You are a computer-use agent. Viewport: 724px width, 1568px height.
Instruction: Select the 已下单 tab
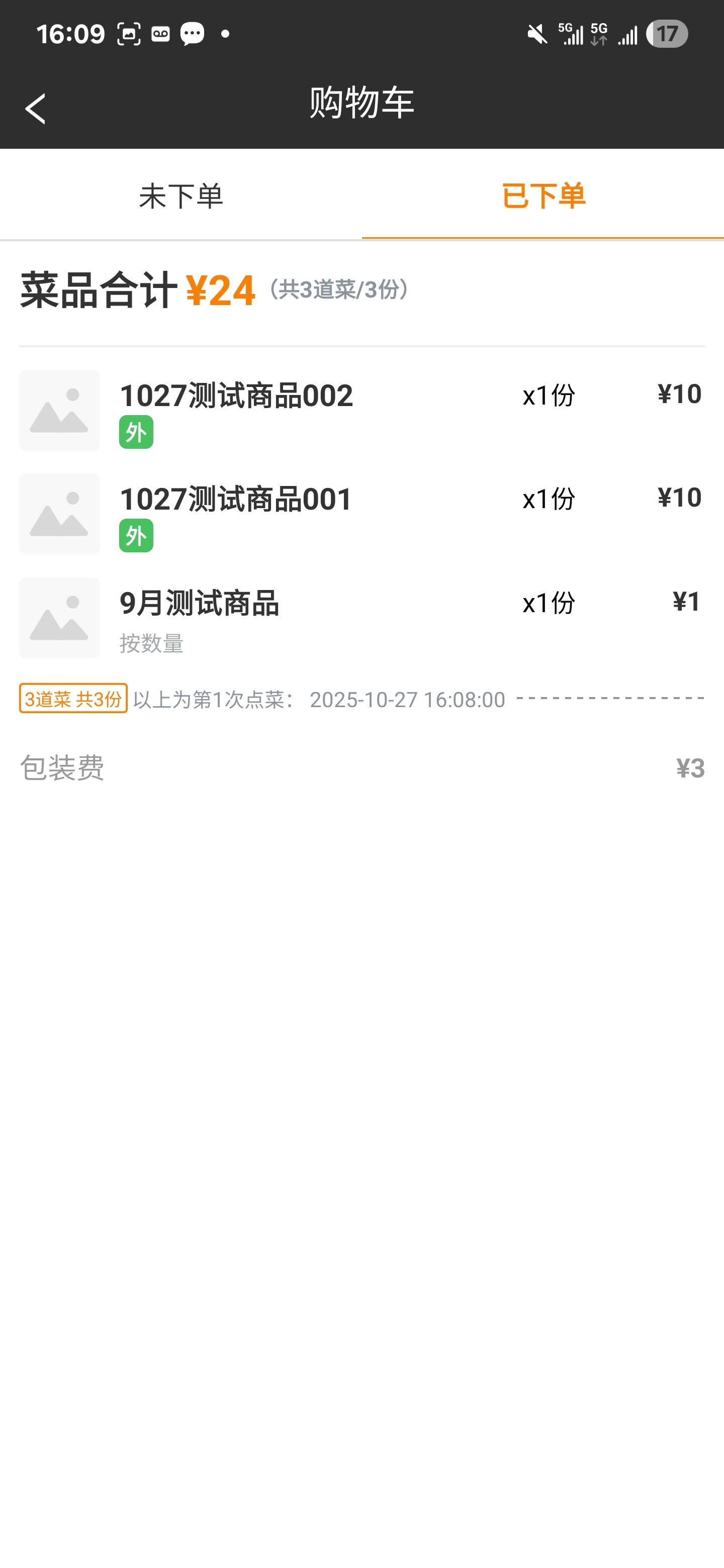pos(542,196)
